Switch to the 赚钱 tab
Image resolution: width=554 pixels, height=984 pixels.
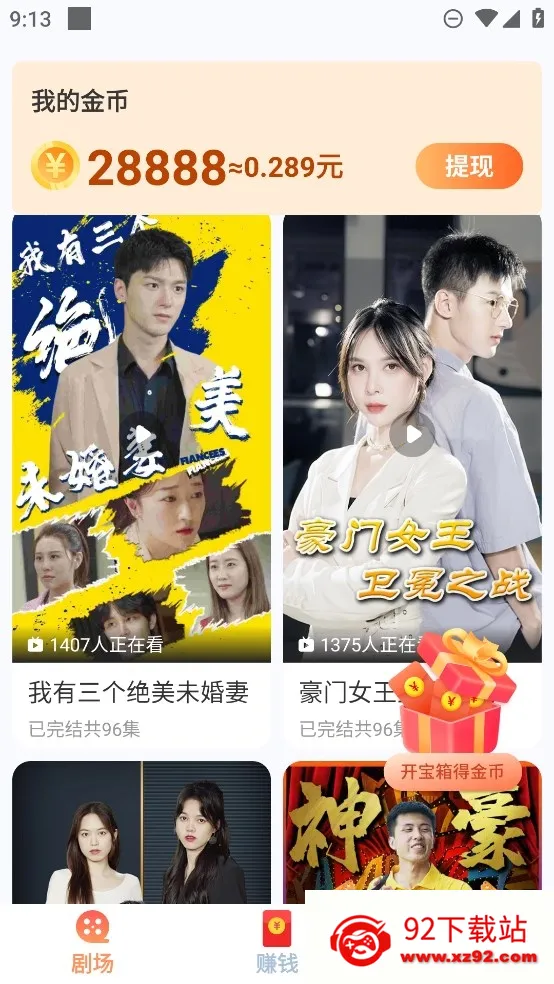277,943
